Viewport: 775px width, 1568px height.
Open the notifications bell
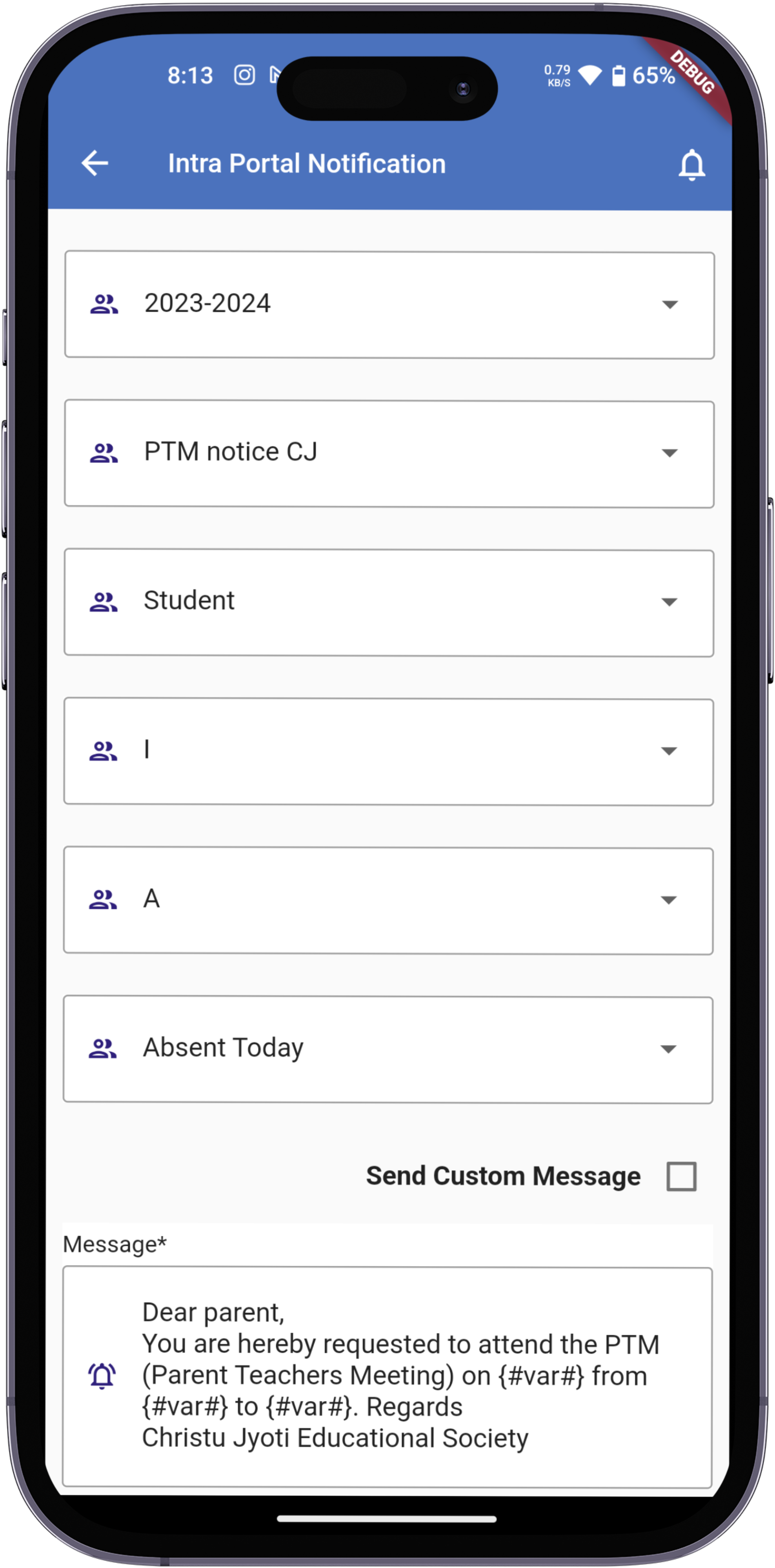[x=691, y=165]
